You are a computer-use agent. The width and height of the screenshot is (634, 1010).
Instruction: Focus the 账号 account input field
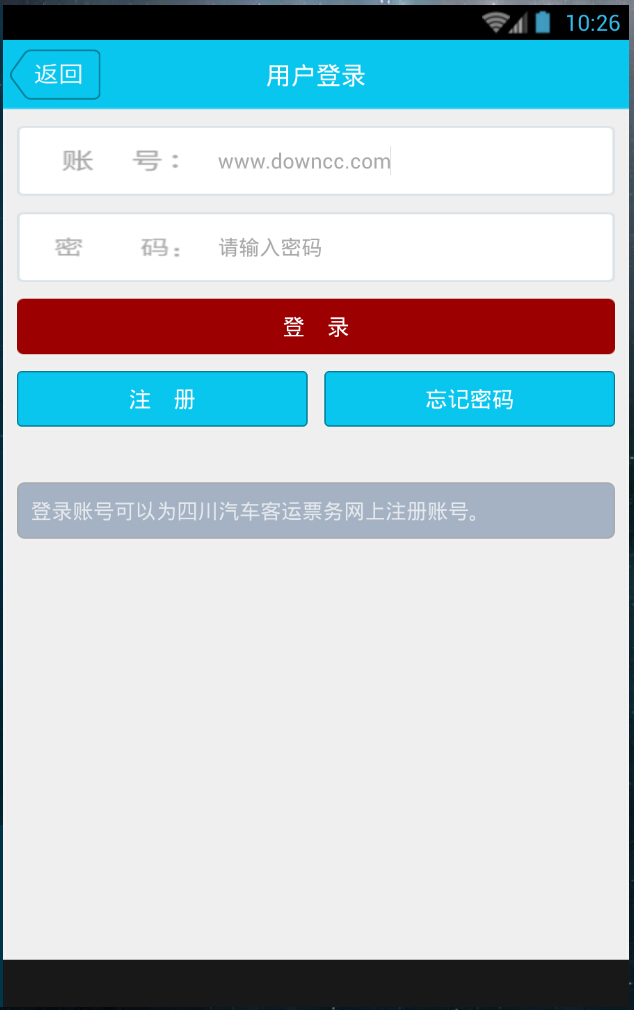[400, 161]
